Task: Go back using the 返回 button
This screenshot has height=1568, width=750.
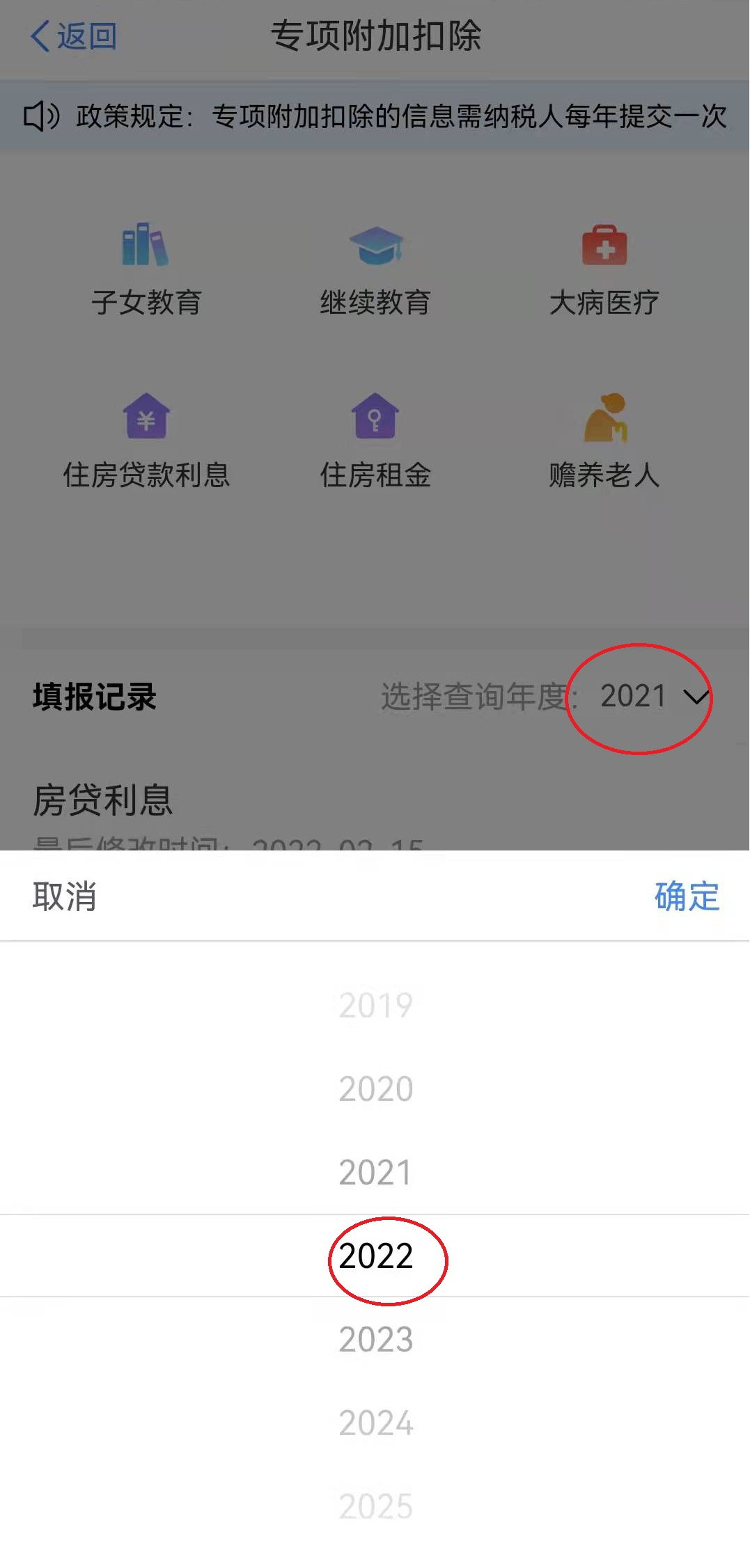Action: (x=74, y=36)
